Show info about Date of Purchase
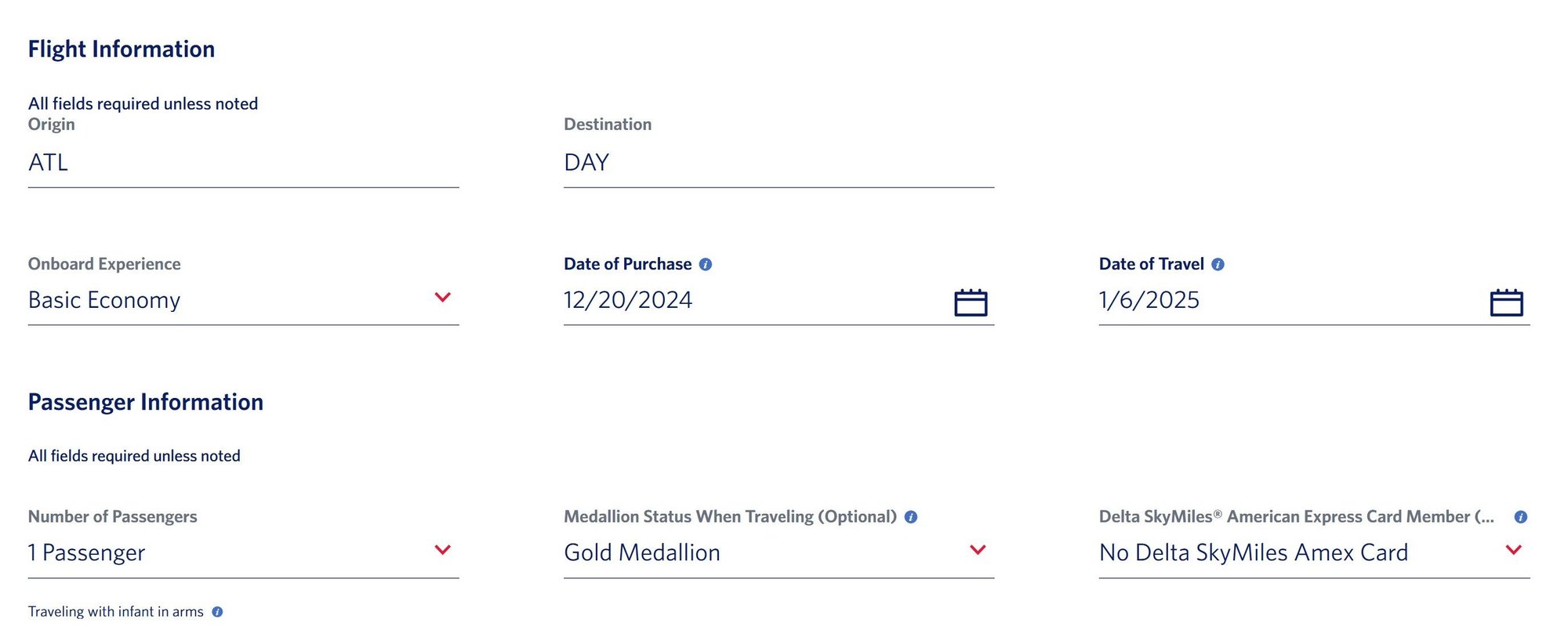This screenshot has height=626, width=1568. click(706, 265)
